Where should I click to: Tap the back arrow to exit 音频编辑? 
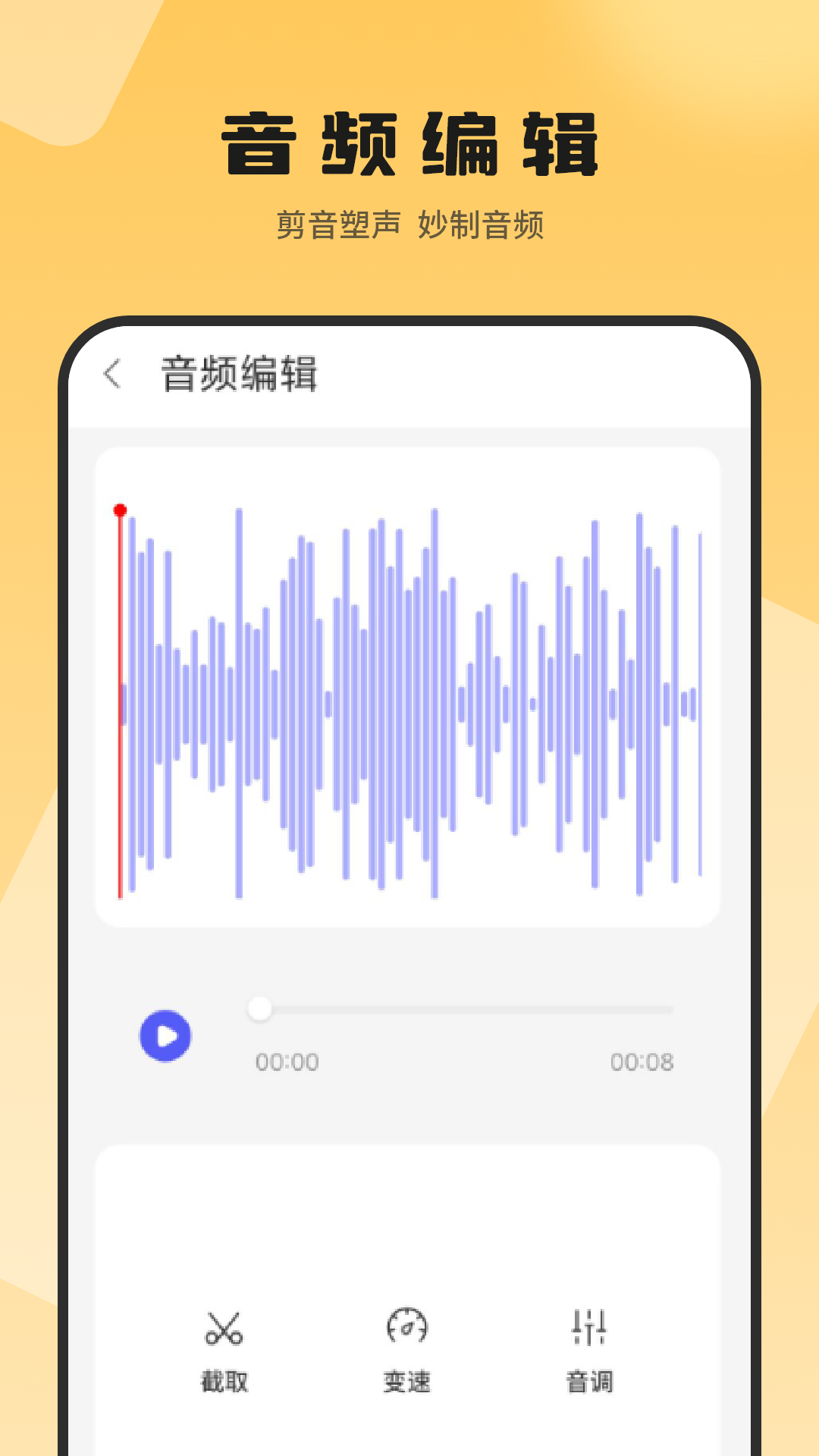click(112, 373)
